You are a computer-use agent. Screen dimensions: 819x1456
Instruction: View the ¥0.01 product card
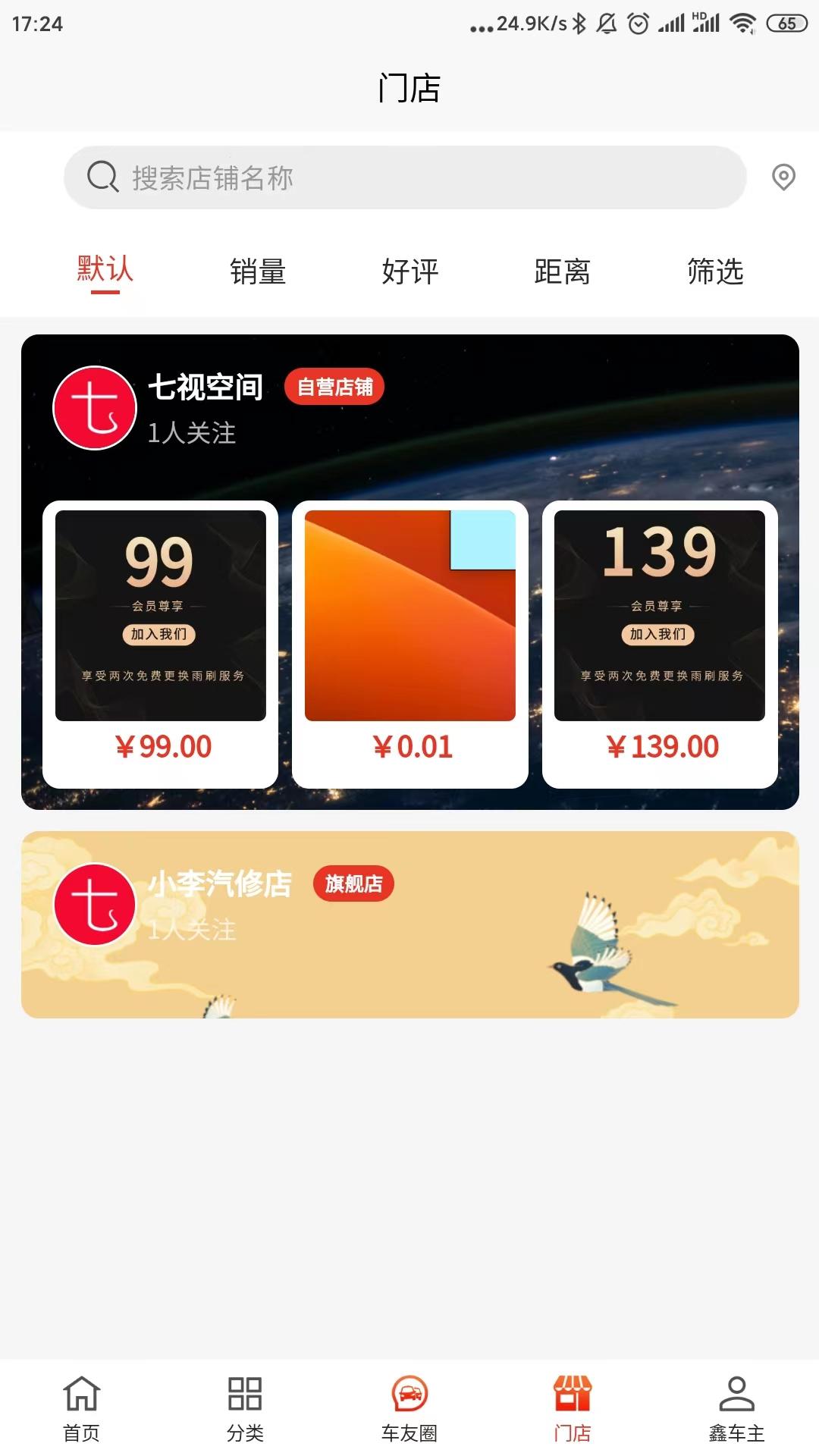(410, 644)
